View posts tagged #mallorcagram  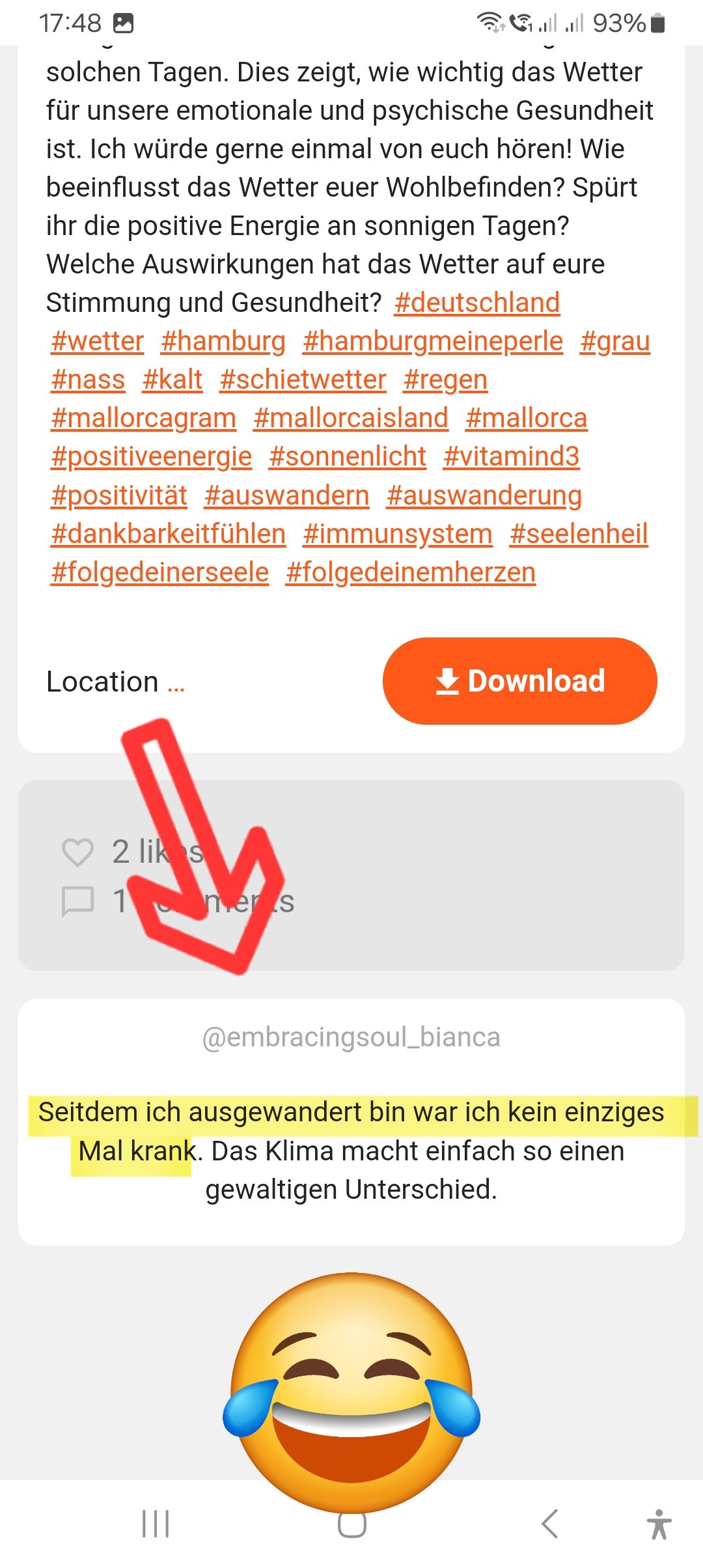coord(144,418)
